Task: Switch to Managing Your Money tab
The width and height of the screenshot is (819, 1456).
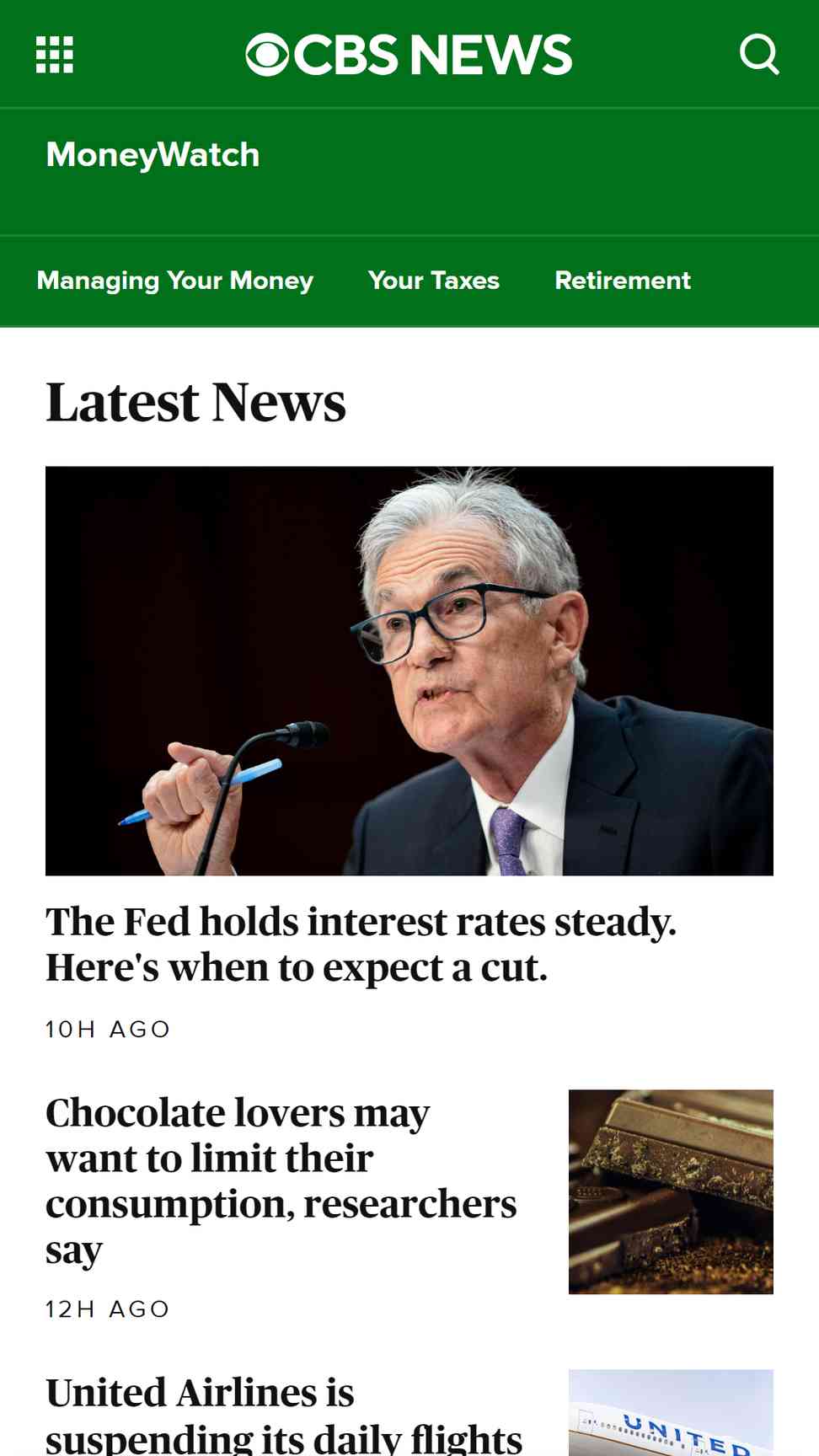Action: pos(175,281)
